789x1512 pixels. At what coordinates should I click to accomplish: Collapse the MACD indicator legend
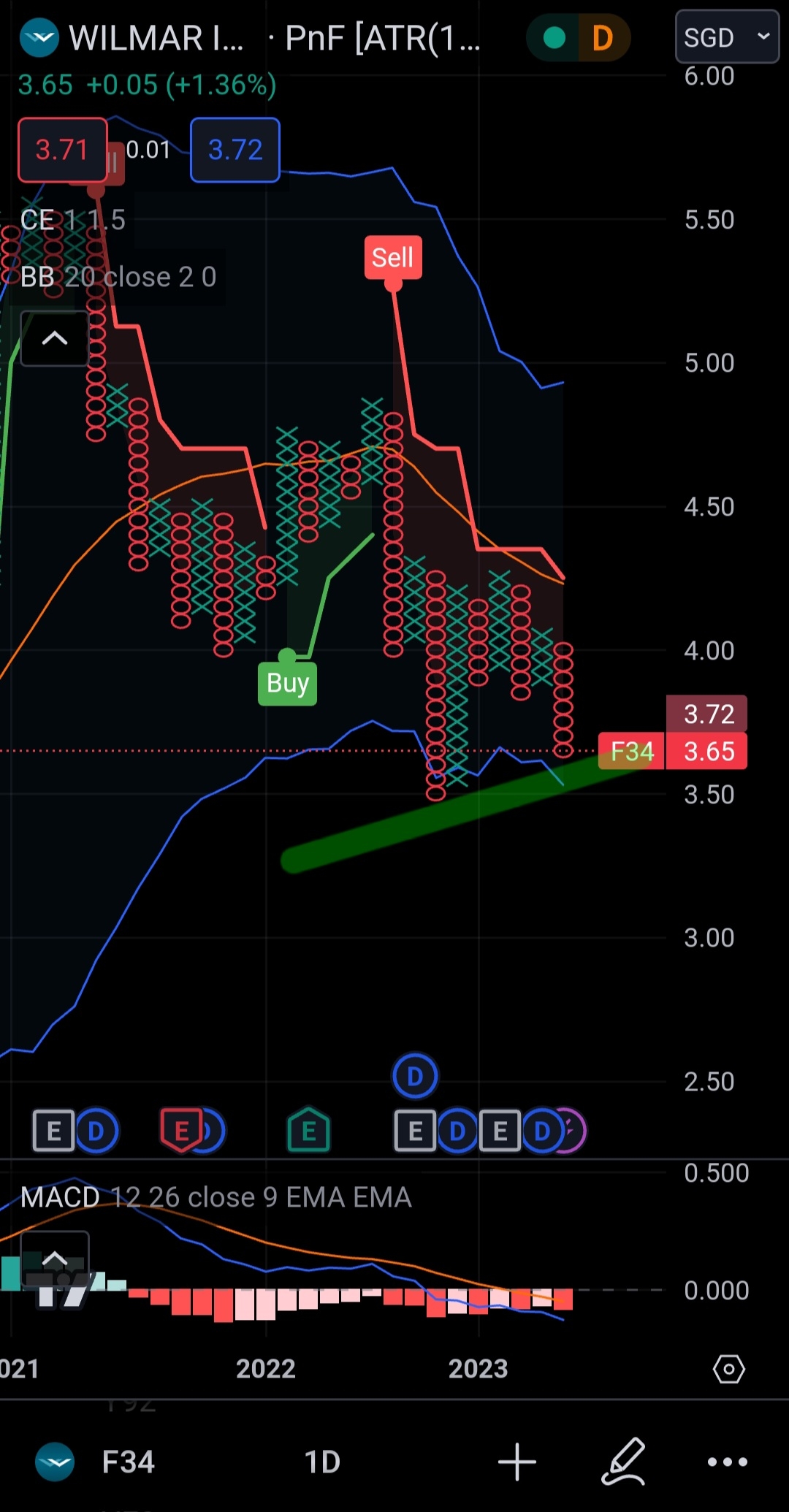tap(54, 1259)
